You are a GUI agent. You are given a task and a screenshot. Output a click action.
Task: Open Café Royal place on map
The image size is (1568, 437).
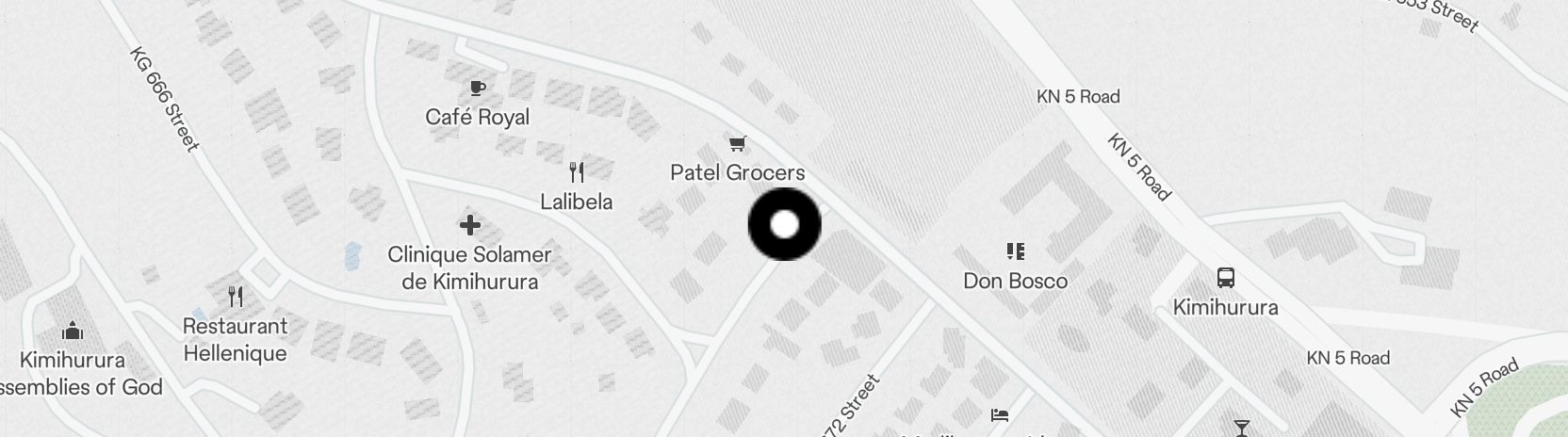click(x=478, y=89)
